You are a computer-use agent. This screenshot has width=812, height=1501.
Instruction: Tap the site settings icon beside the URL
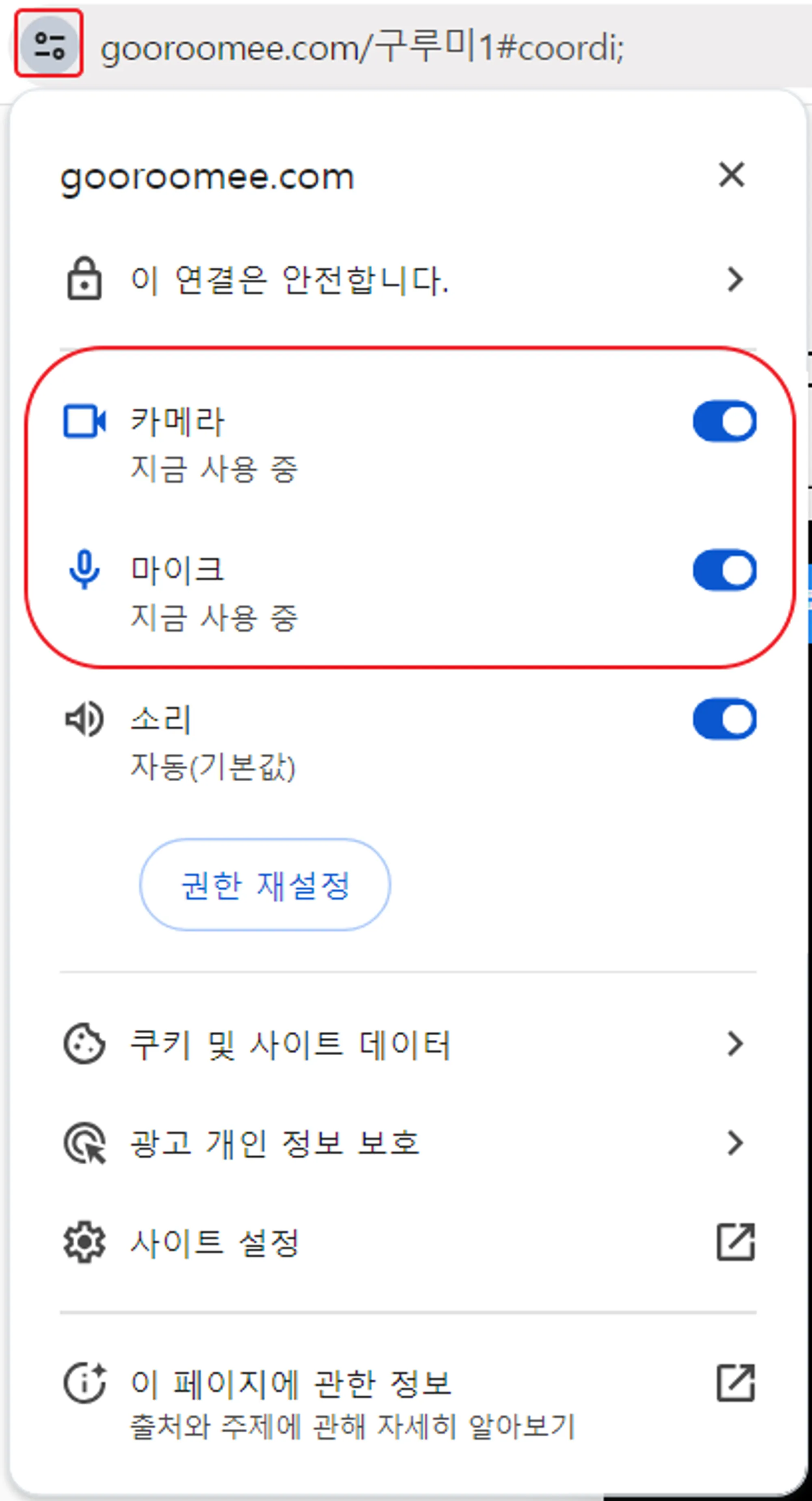pyautogui.click(x=49, y=44)
